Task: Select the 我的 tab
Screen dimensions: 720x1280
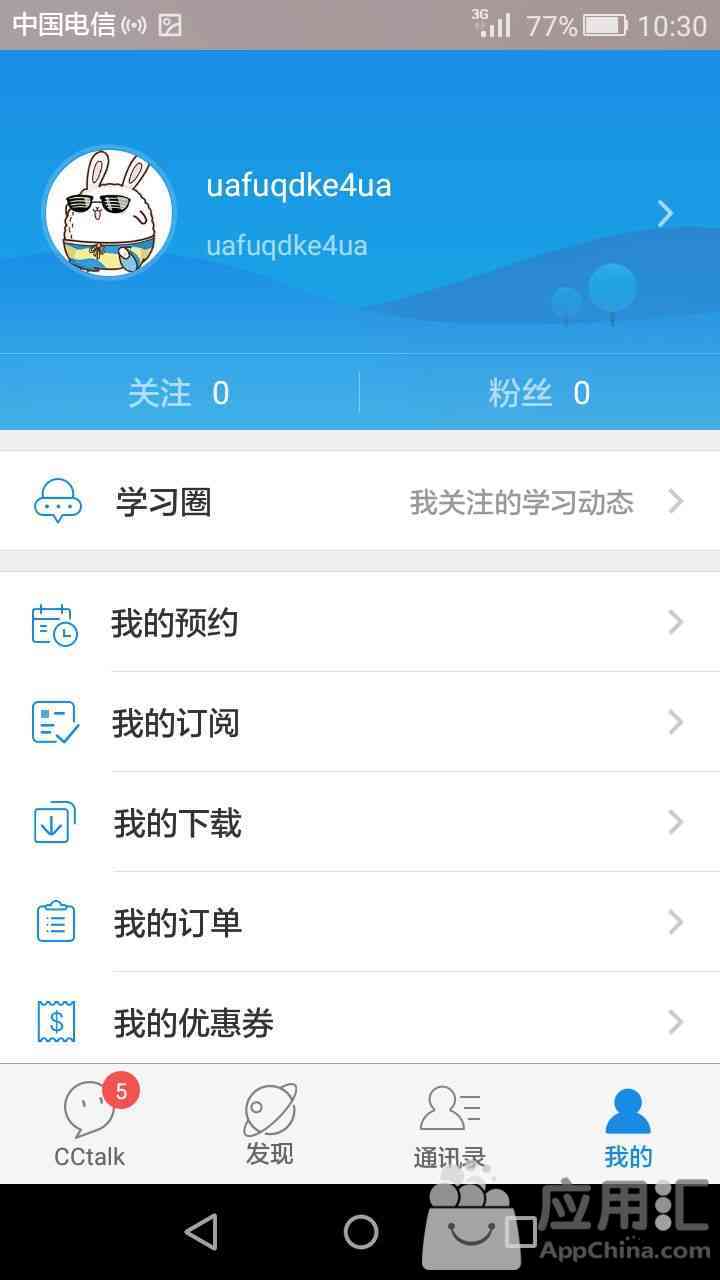Action: [x=628, y=1125]
